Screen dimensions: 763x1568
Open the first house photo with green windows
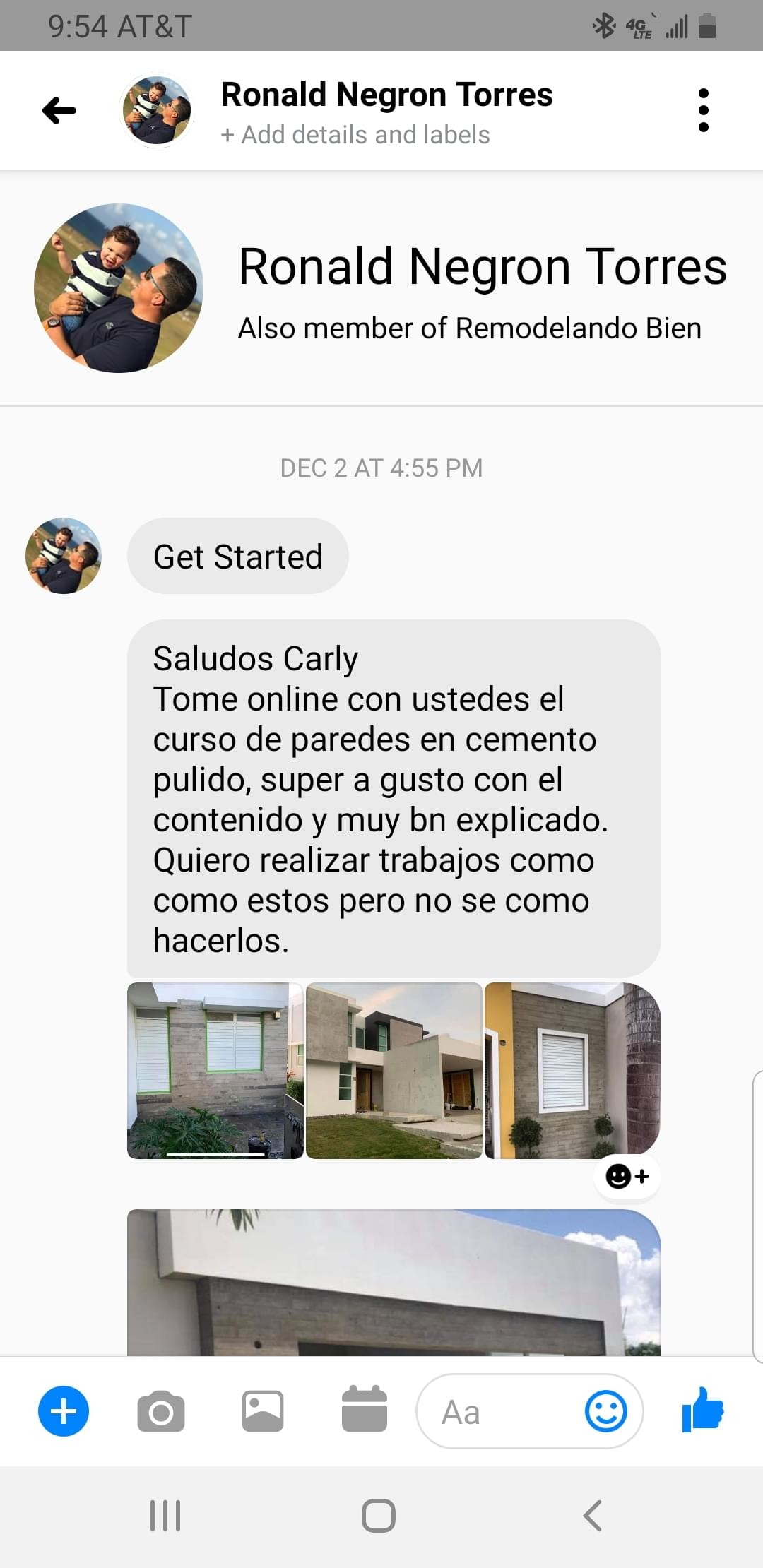(215, 1070)
